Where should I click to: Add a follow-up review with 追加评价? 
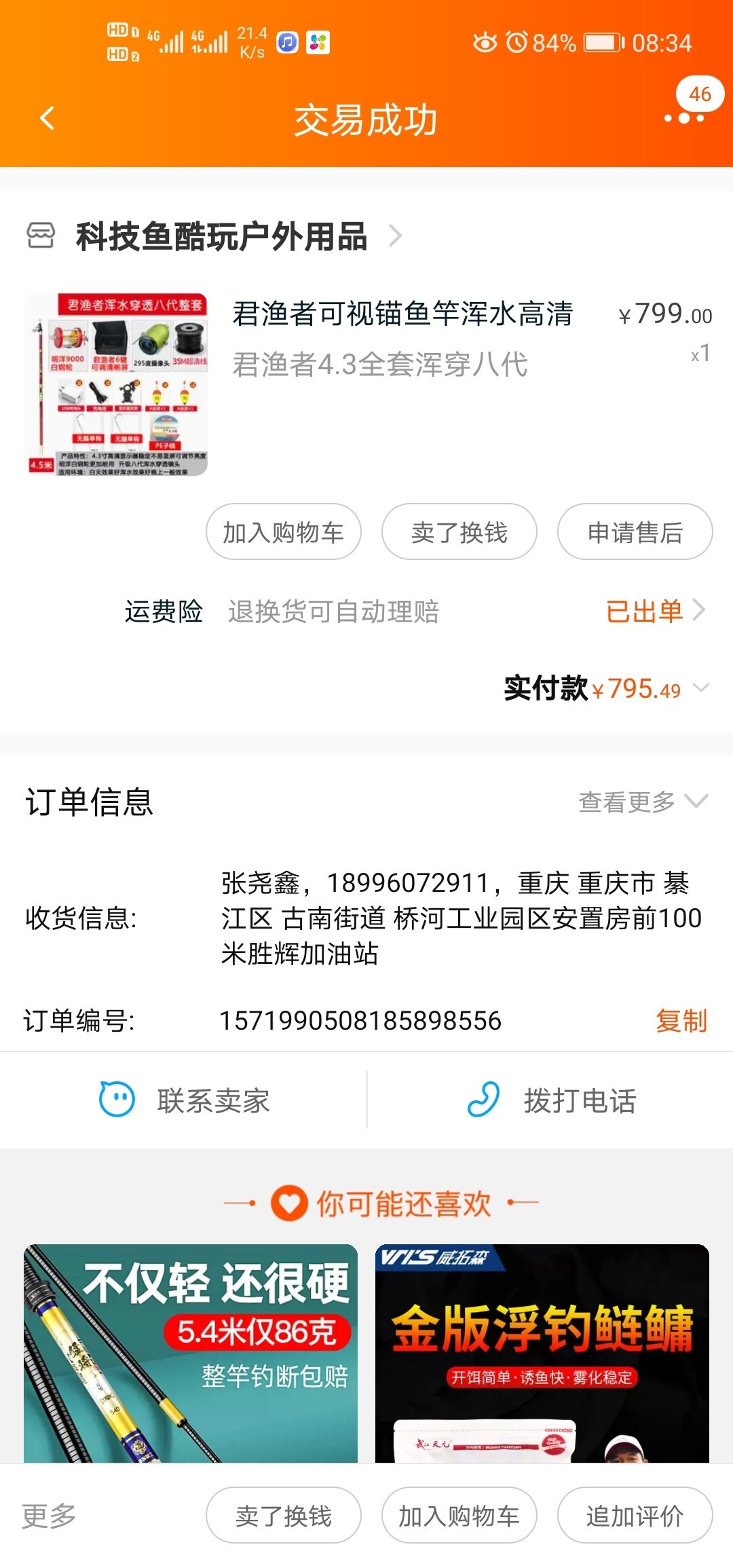point(635,1516)
